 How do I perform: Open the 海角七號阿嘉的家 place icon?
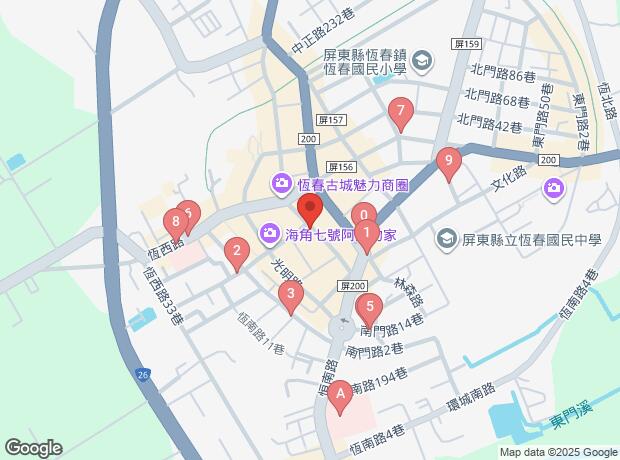click(268, 235)
